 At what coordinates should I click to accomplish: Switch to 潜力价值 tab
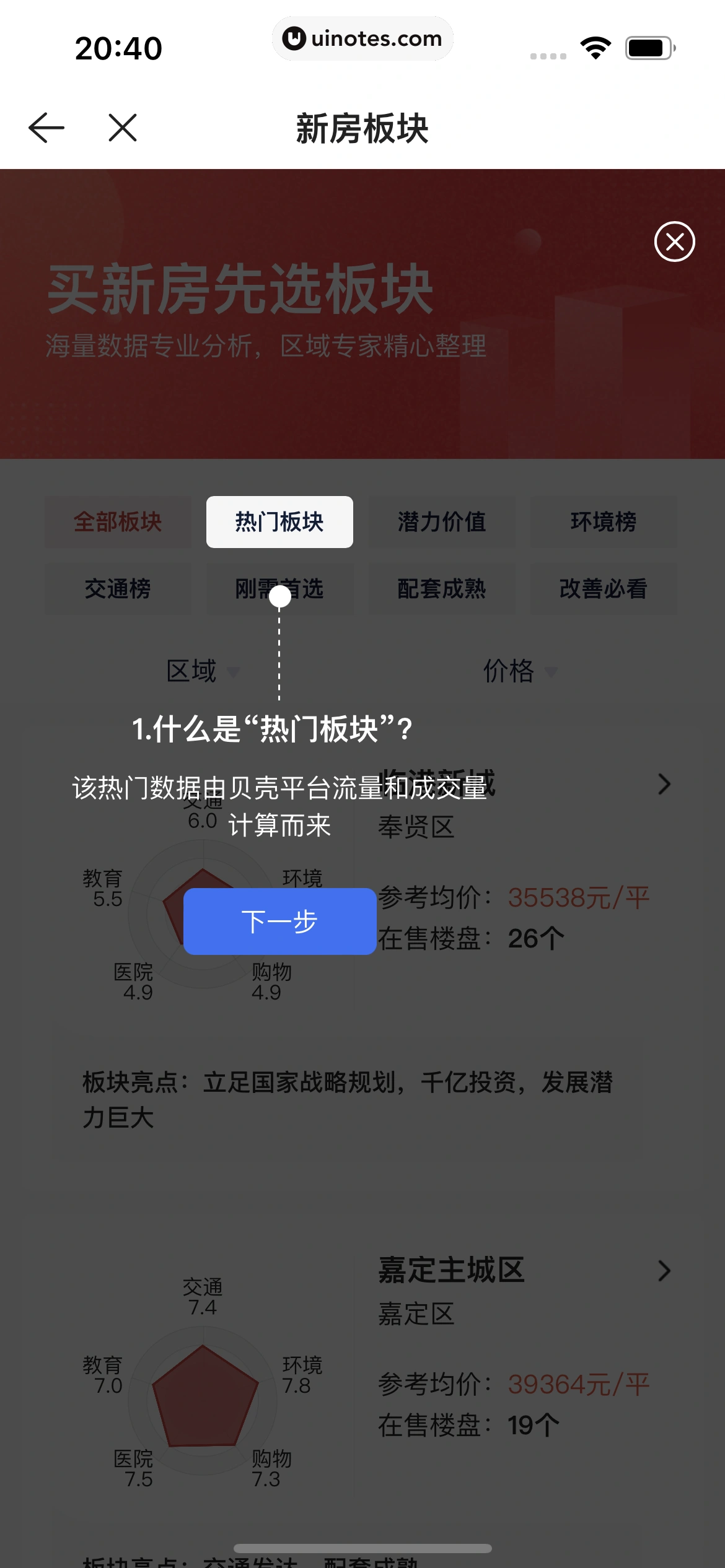coord(441,522)
